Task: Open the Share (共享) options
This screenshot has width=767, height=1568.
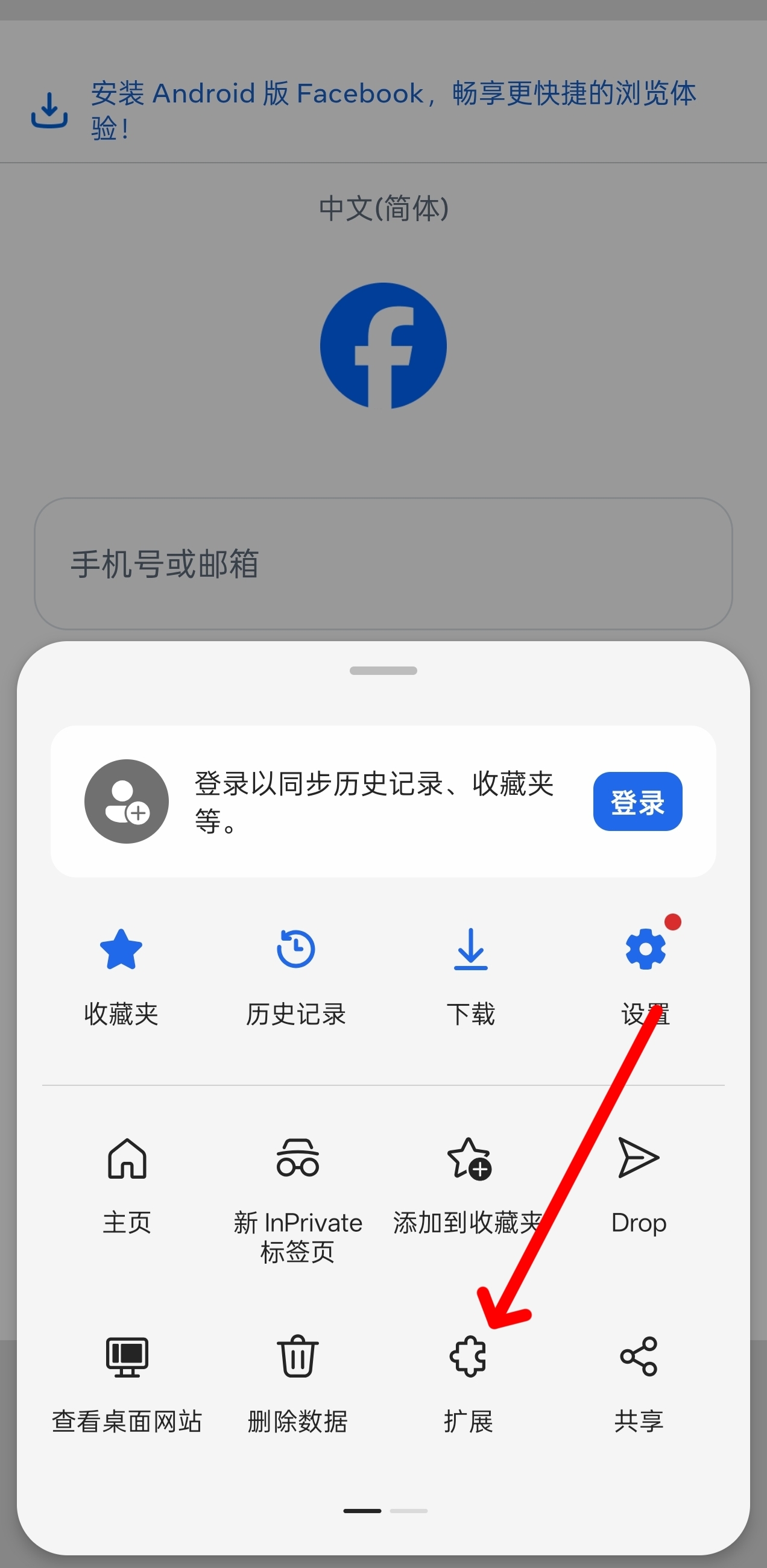Action: (x=638, y=1382)
